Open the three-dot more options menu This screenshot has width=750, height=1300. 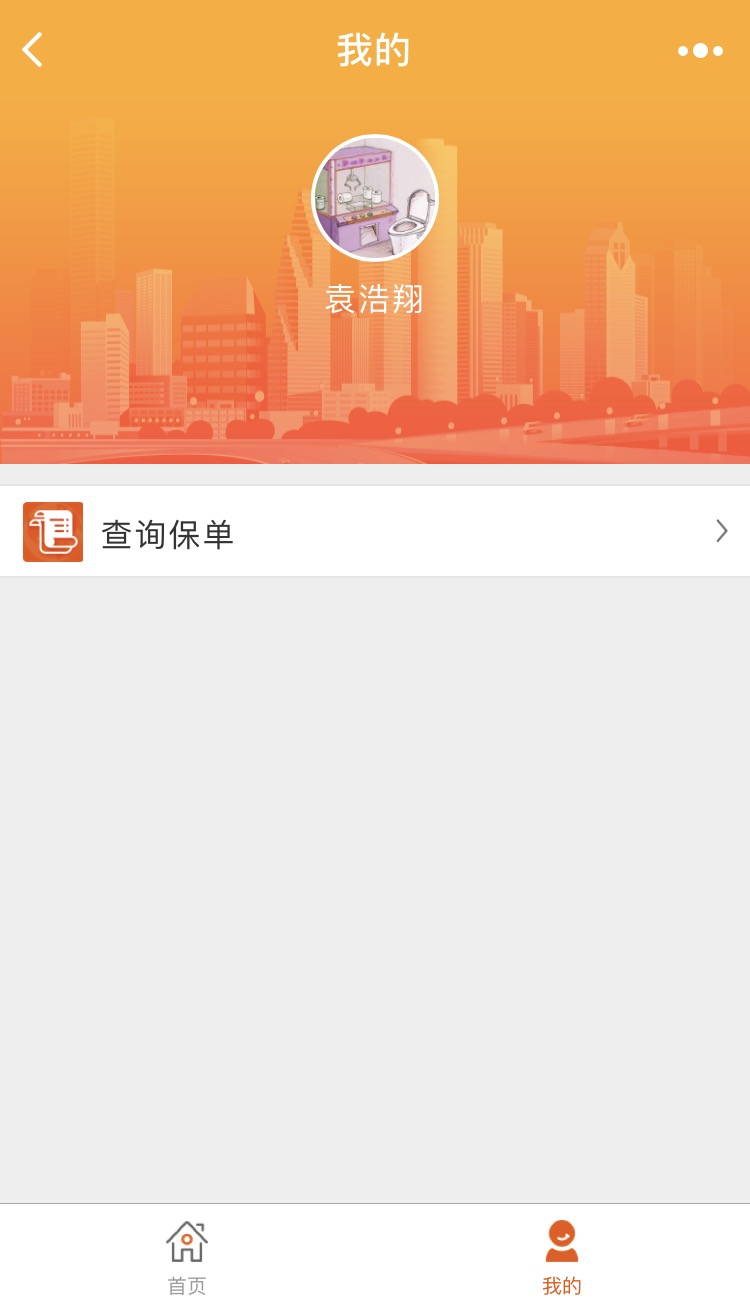[x=700, y=50]
